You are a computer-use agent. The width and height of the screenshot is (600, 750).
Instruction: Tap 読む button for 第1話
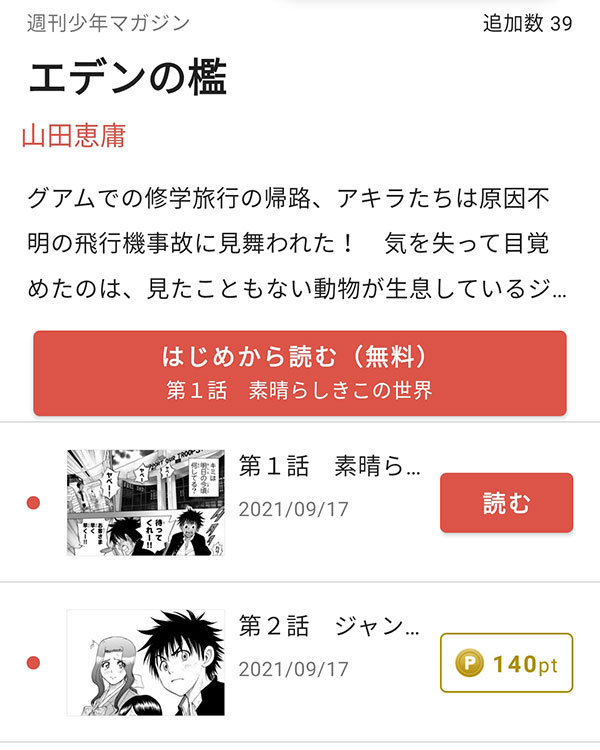[506, 503]
